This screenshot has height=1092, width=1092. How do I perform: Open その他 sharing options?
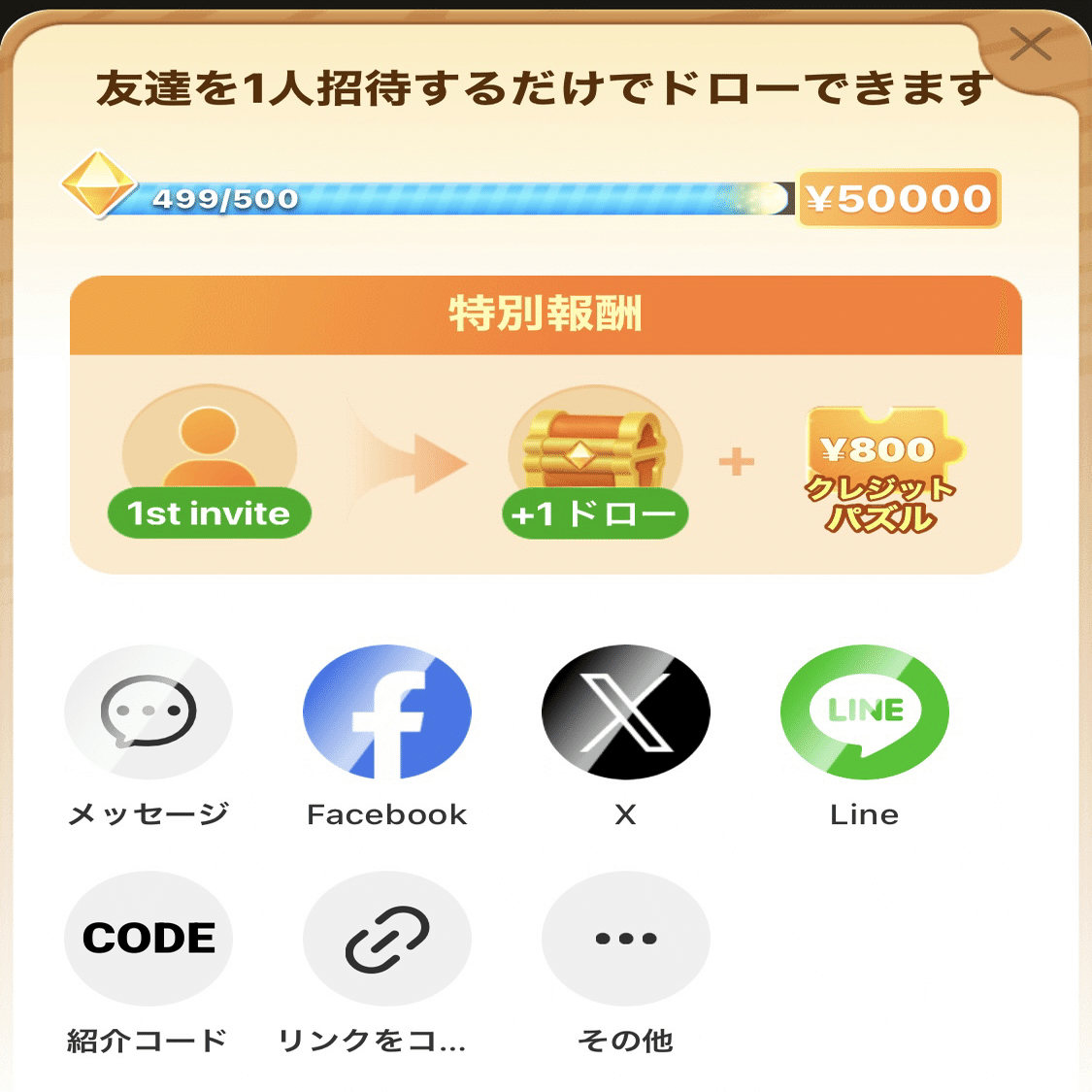tap(626, 939)
